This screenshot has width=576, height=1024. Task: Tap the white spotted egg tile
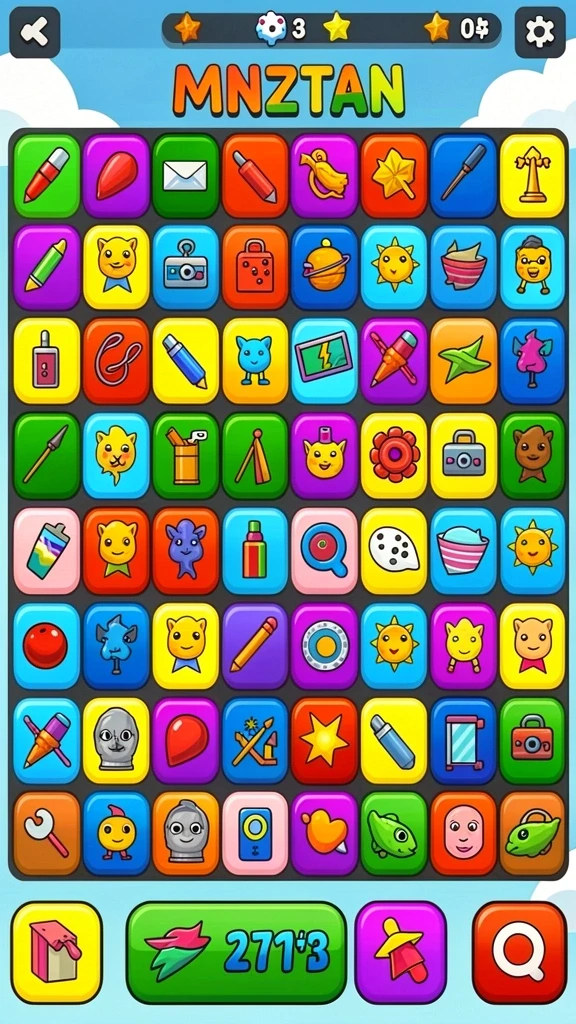(x=394, y=551)
